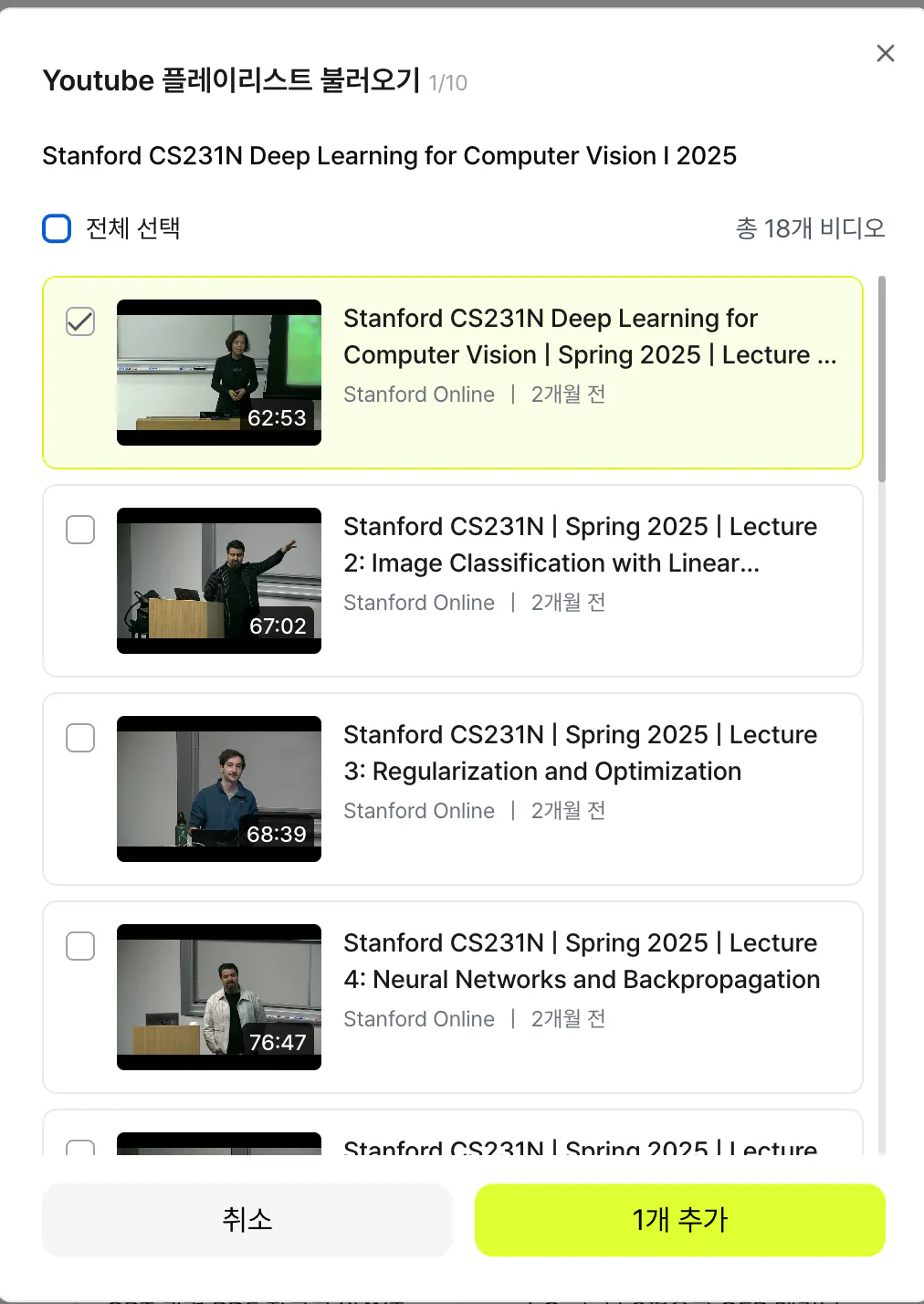Uncheck the Lecture 1 video checkbox
Viewport: 924px width, 1304px height.
(x=80, y=321)
